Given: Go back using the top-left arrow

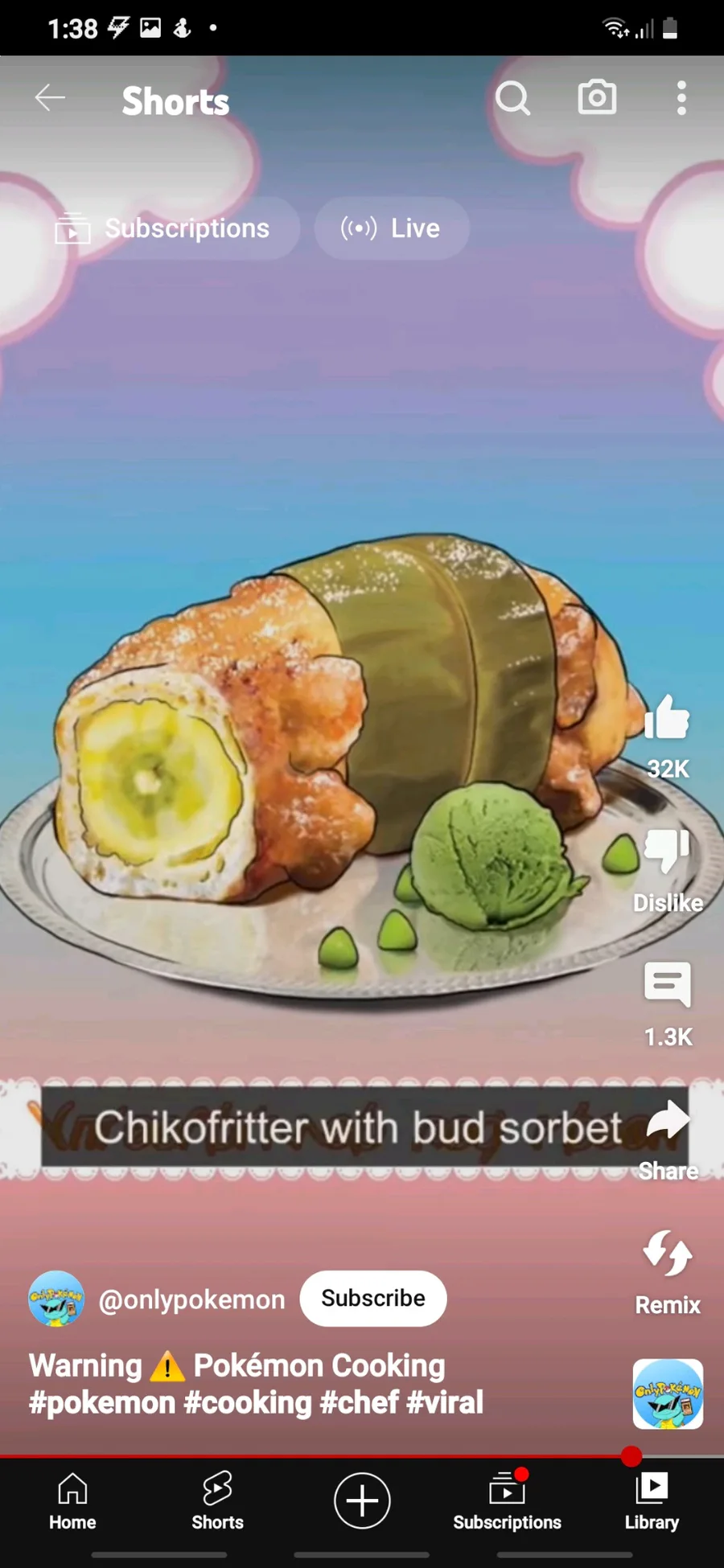Looking at the screenshot, I should (x=50, y=99).
